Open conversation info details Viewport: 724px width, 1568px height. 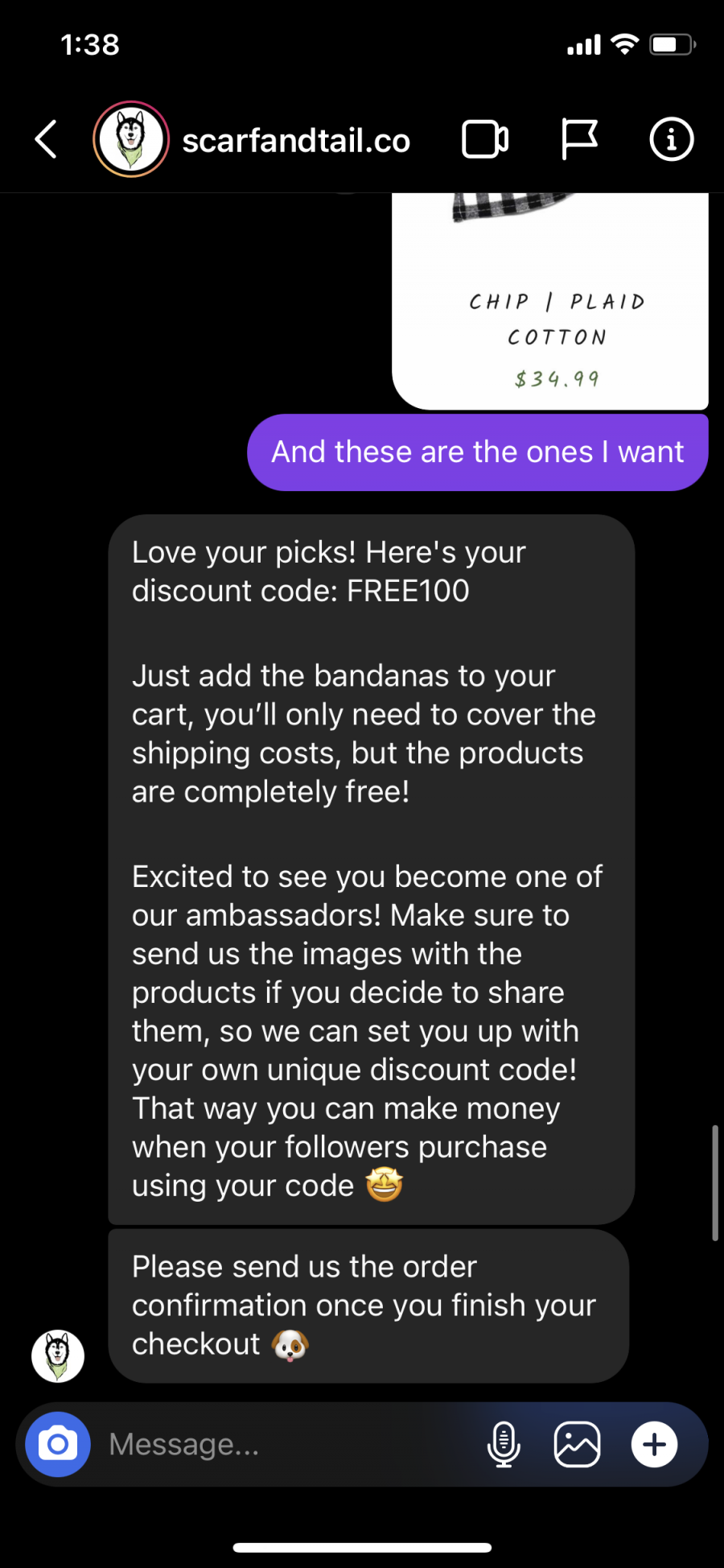(x=671, y=139)
